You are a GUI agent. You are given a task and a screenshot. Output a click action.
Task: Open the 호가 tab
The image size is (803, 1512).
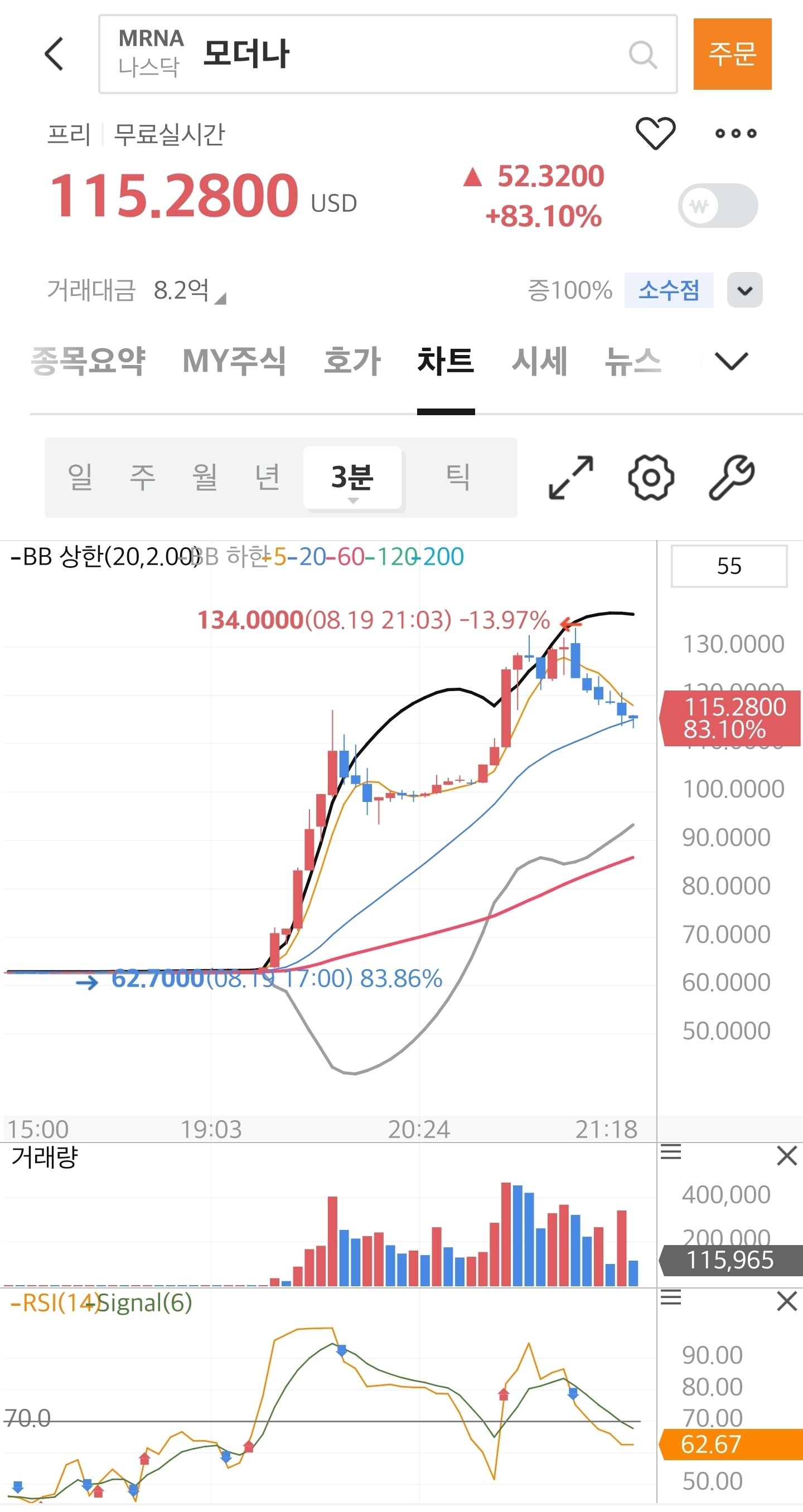click(x=352, y=361)
